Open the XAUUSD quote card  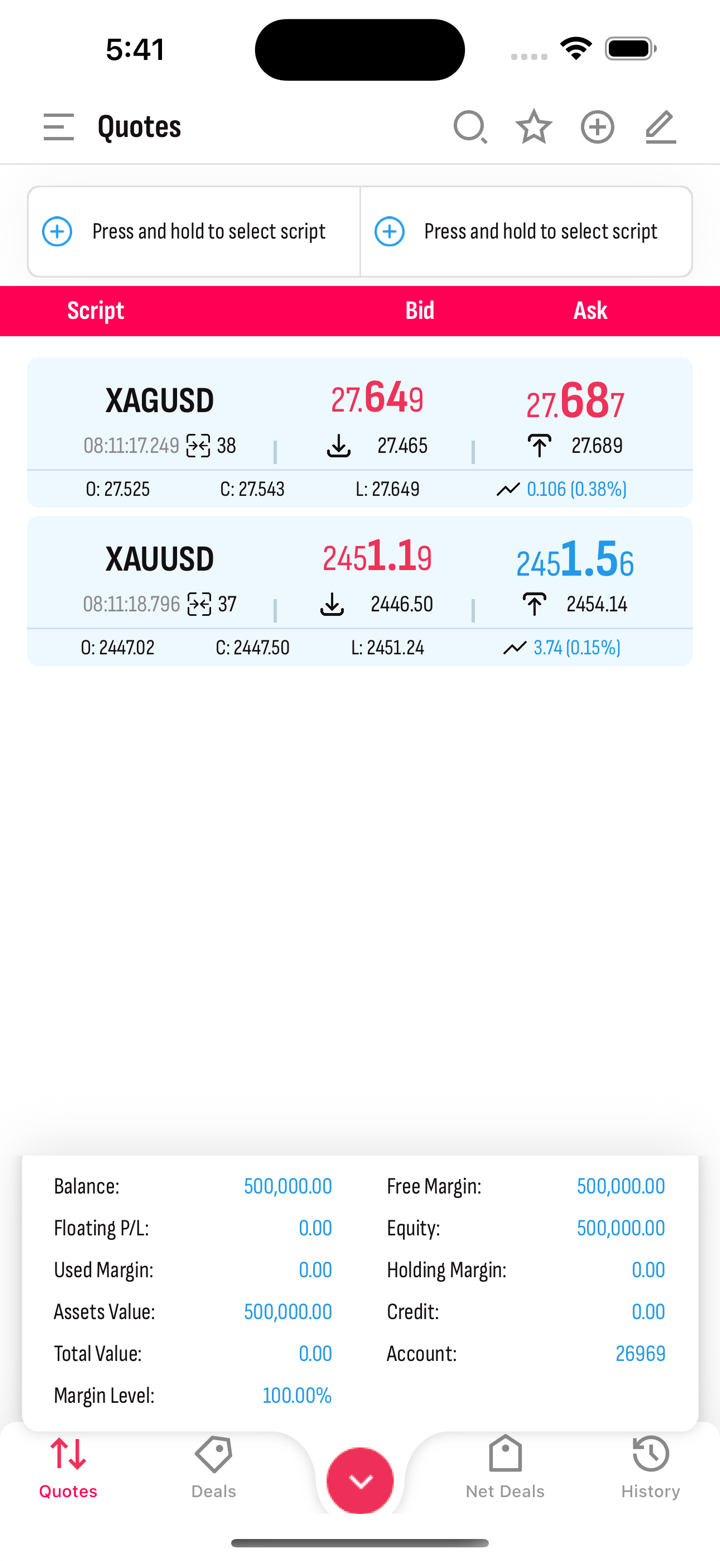pyautogui.click(x=359, y=590)
